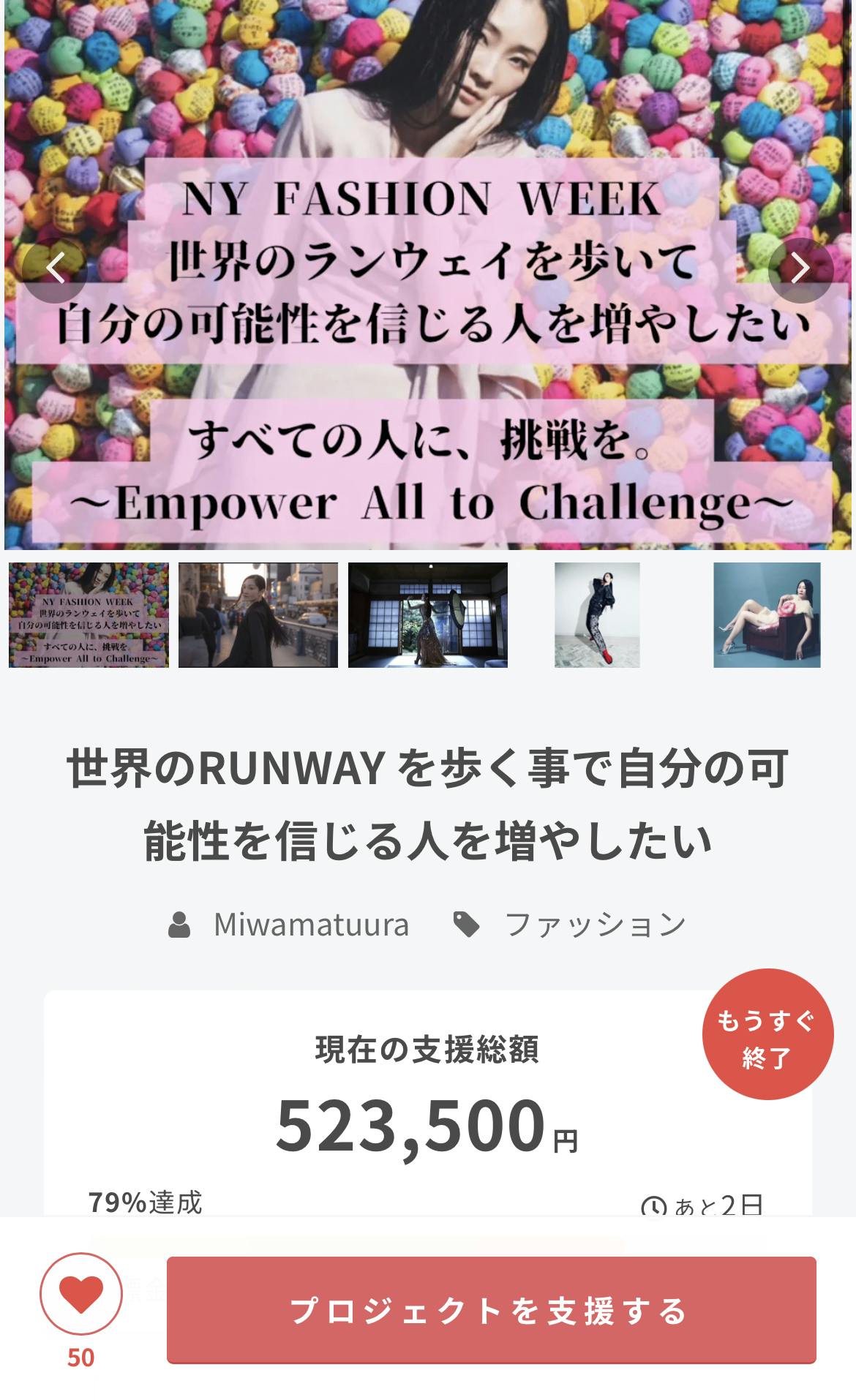Tap プロジェクトを支援する to back the project
This screenshot has width=856, height=1400.
[x=491, y=1310]
